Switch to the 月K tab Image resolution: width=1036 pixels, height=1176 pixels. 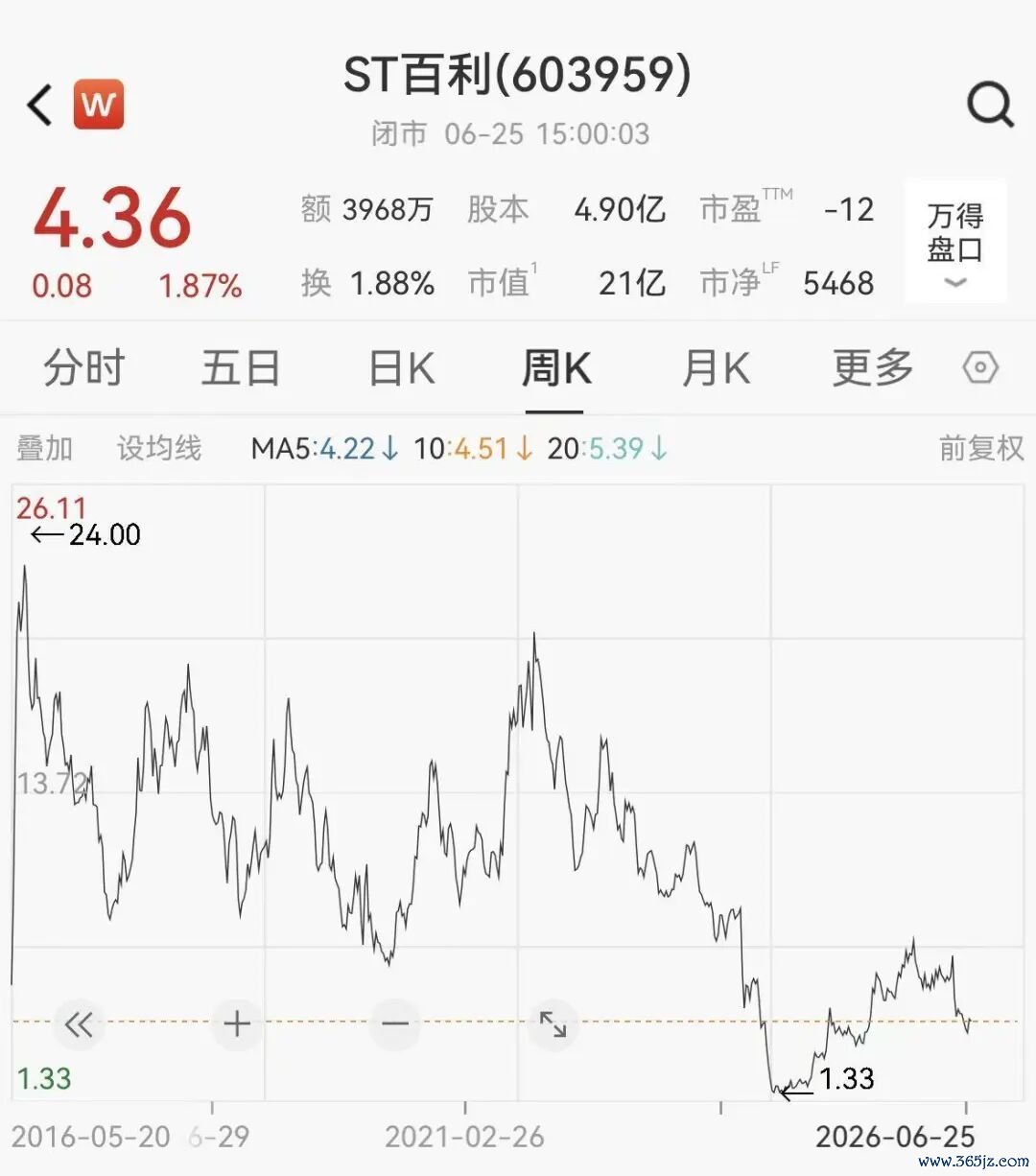tap(715, 368)
